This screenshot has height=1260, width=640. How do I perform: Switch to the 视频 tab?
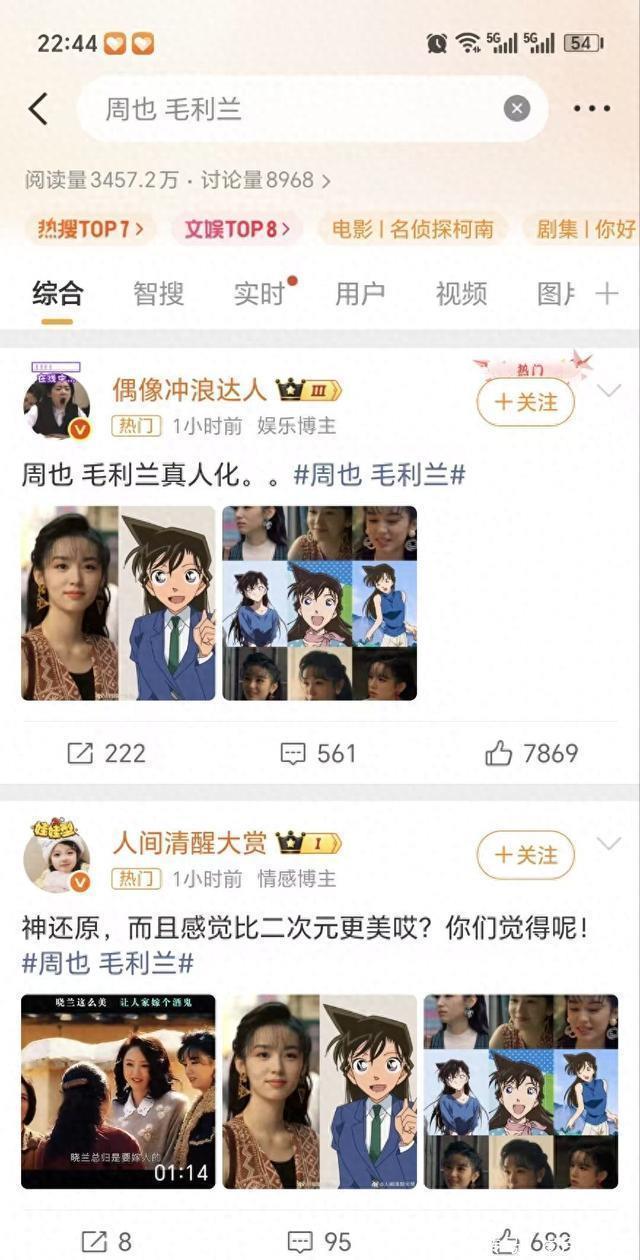point(461,293)
